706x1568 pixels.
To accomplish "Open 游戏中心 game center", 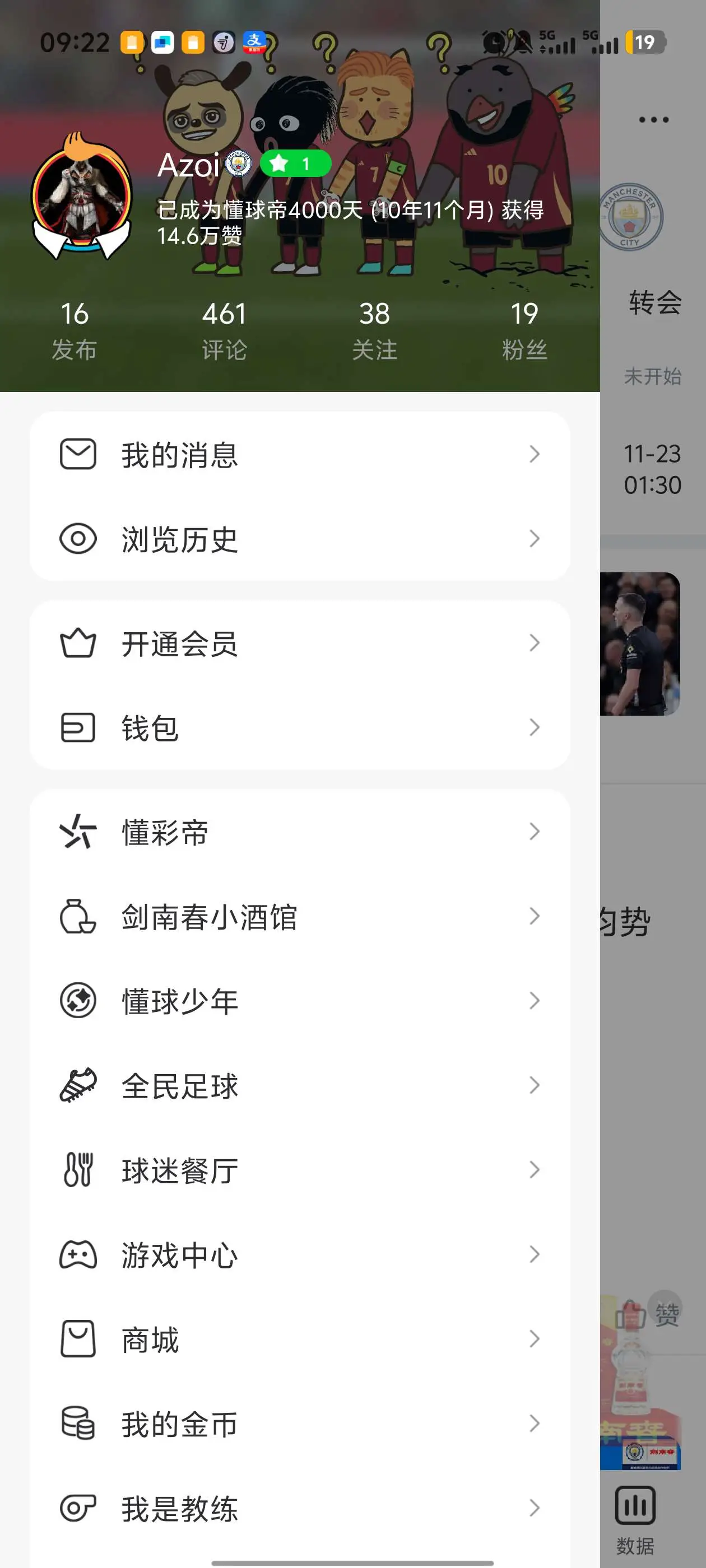I will pos(300,1254).
